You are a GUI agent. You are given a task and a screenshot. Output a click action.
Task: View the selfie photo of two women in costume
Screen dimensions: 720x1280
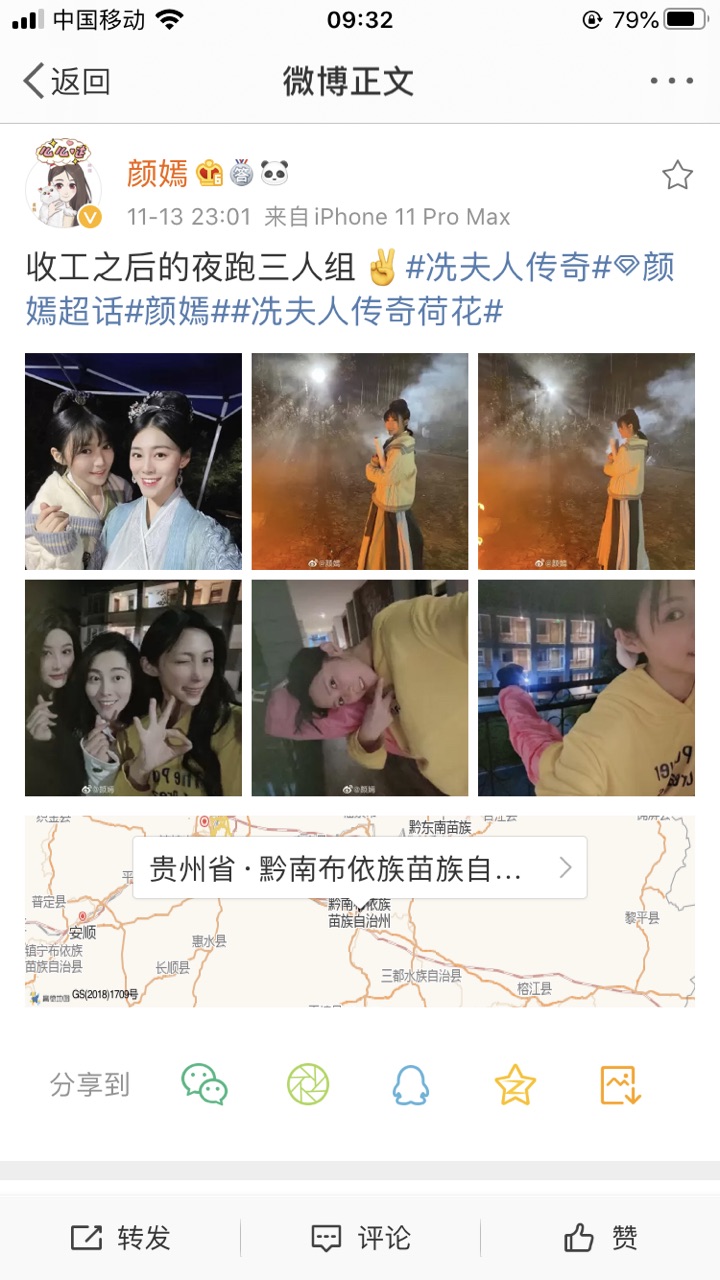(x=134, y=461)
